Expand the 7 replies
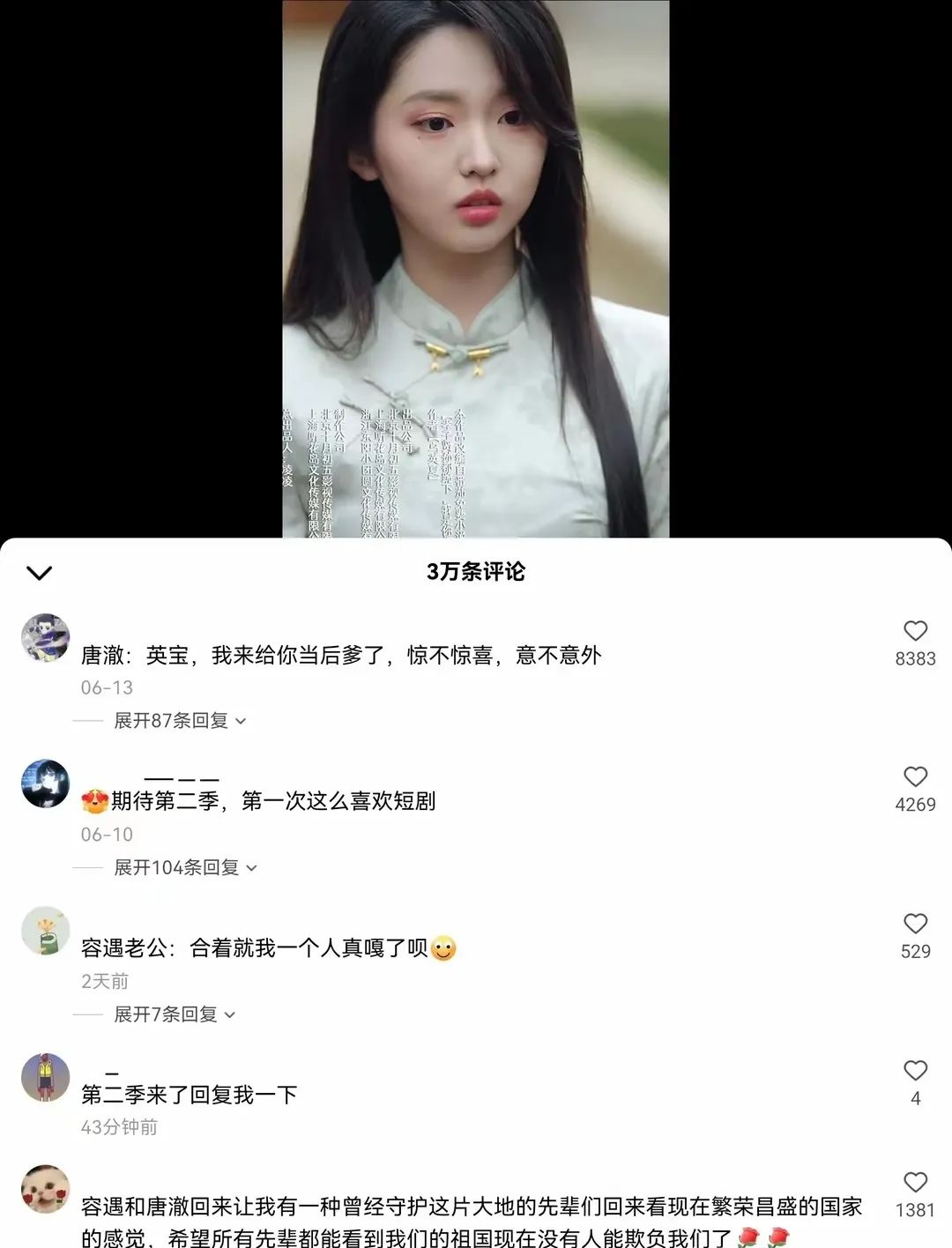The height and width of the screenshot is (1248, 952). [175, 1014]
